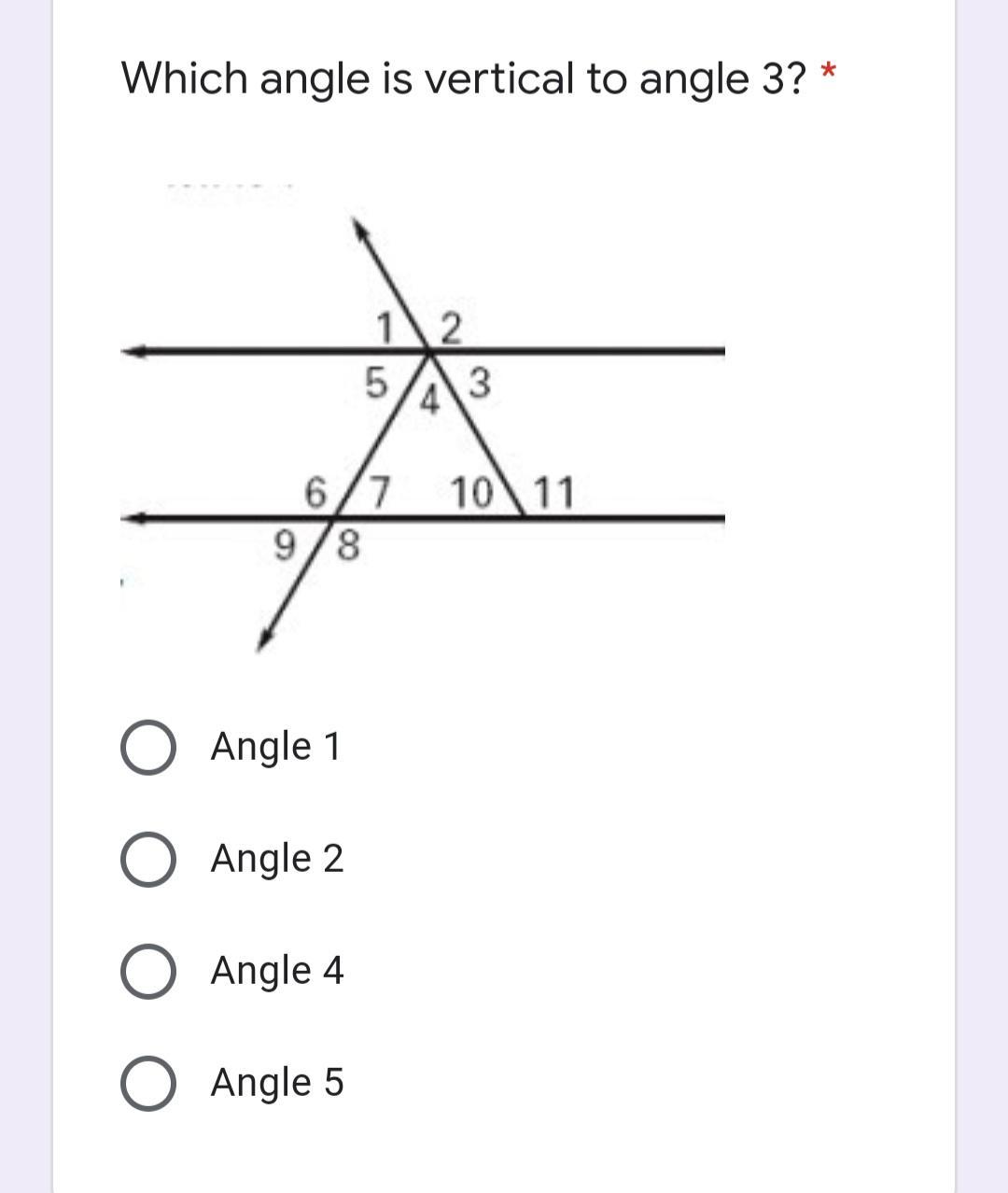Click the number 10 label in the diagram

click(x=471, y=490)
